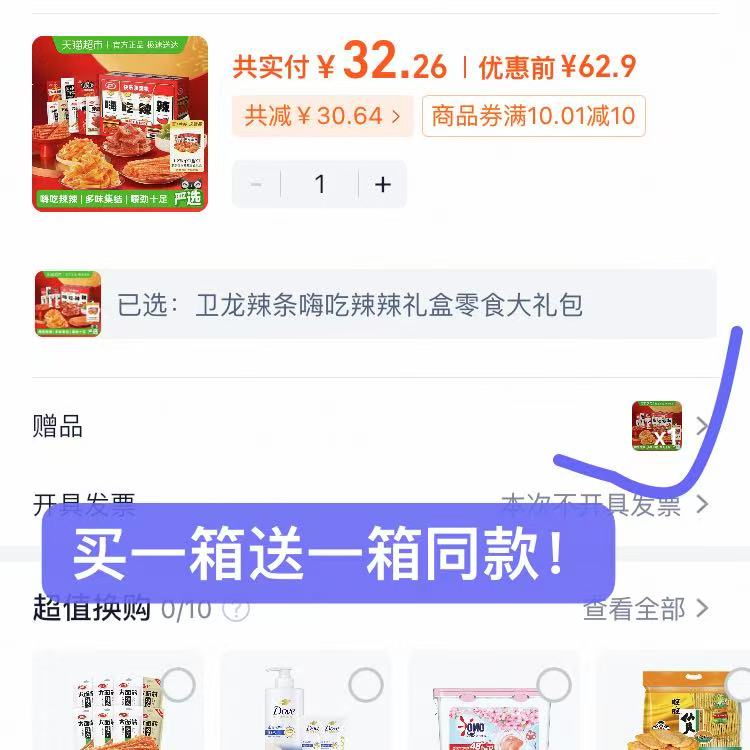Open the main product image
Screen dimensions: 750x750
[x=120, y=123]
